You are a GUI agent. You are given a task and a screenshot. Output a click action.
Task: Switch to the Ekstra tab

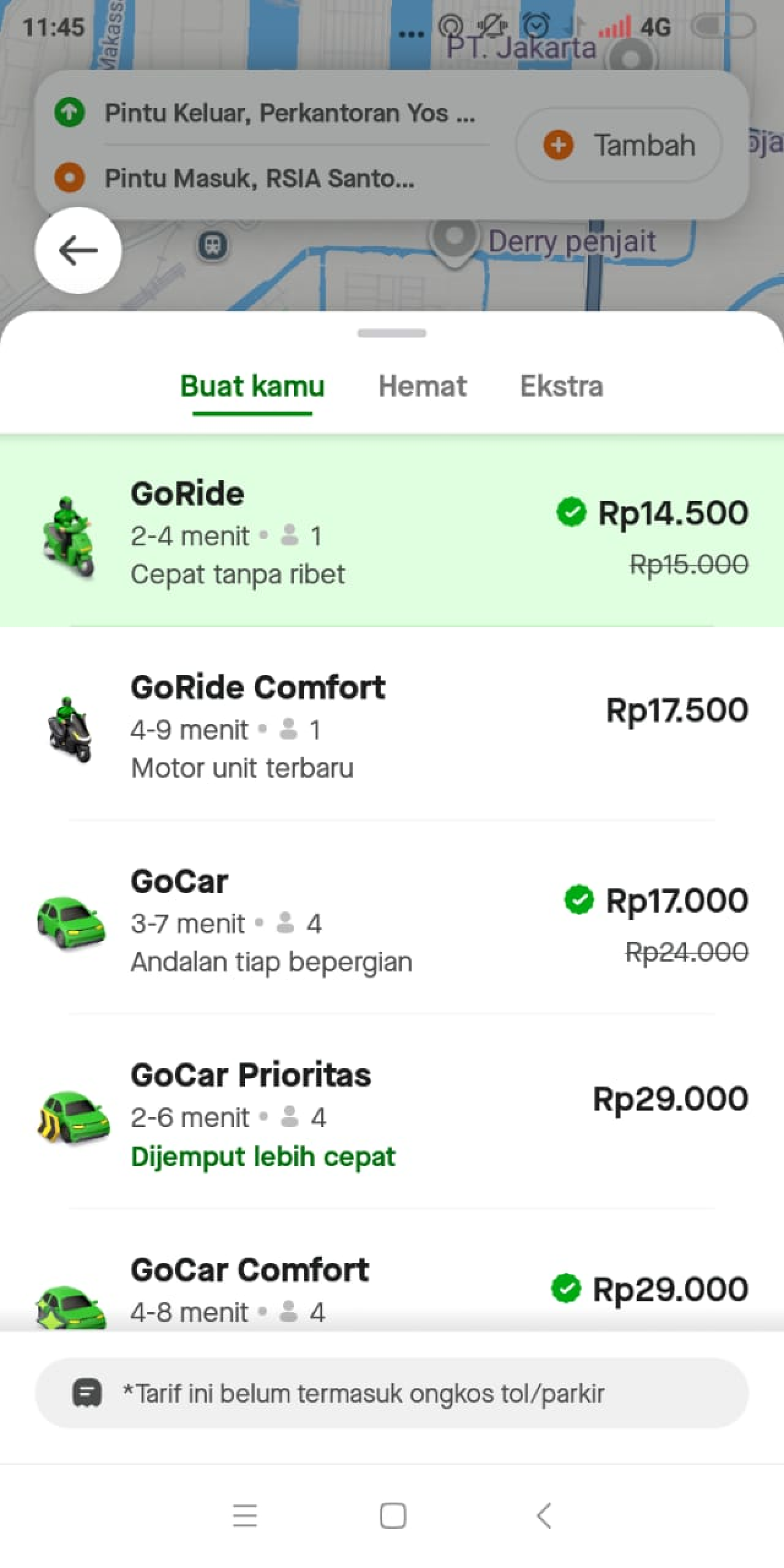(561, 386)
